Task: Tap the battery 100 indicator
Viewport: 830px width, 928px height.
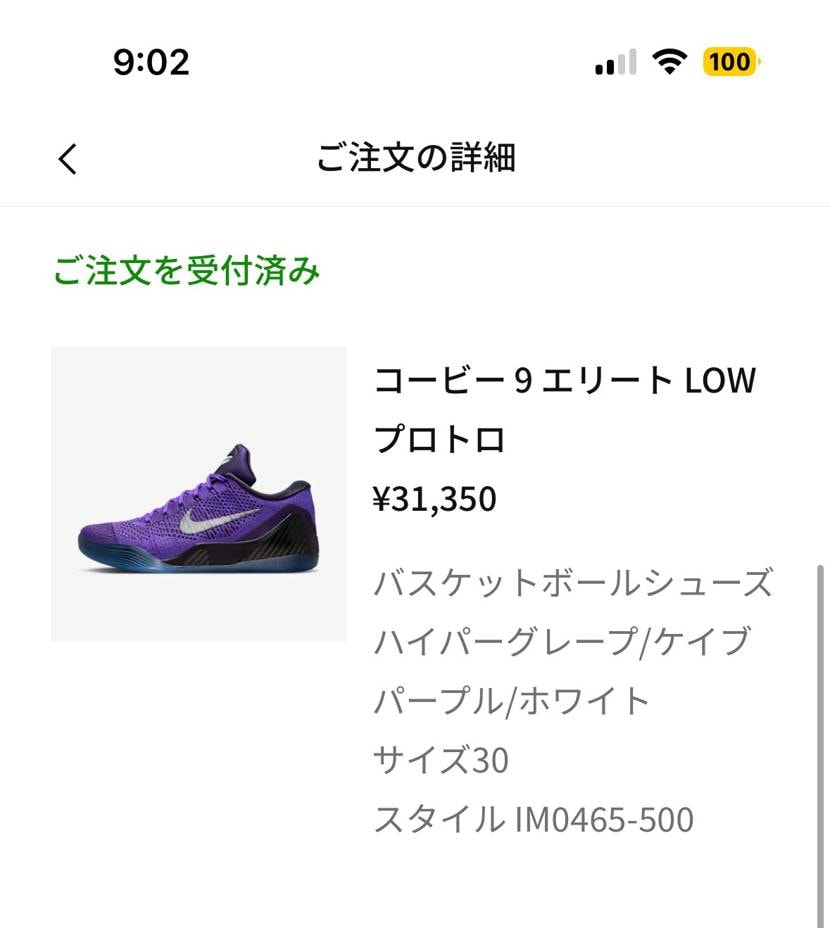Action: click(x=731, y=62)
